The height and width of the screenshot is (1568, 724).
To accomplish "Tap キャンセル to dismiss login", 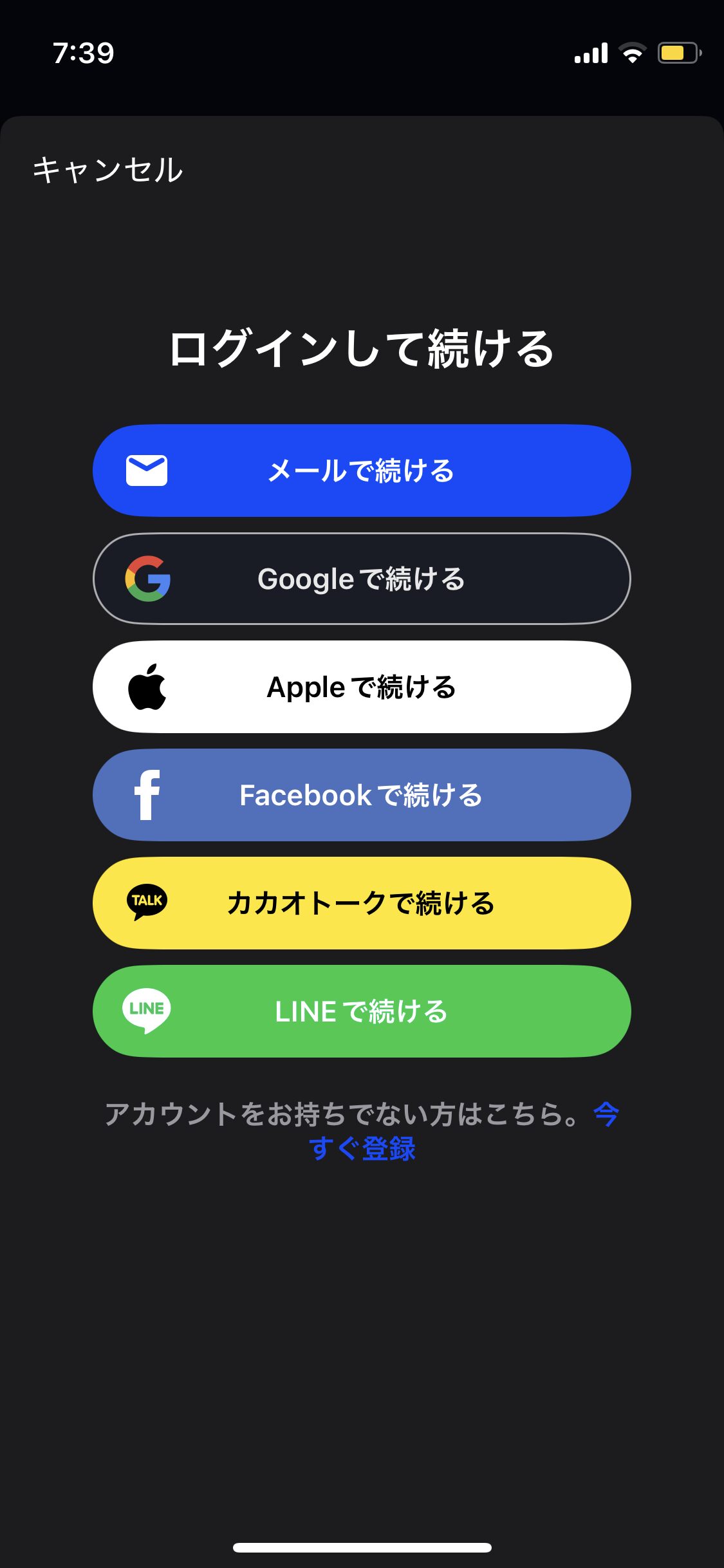I will click(x=107, y=170).
